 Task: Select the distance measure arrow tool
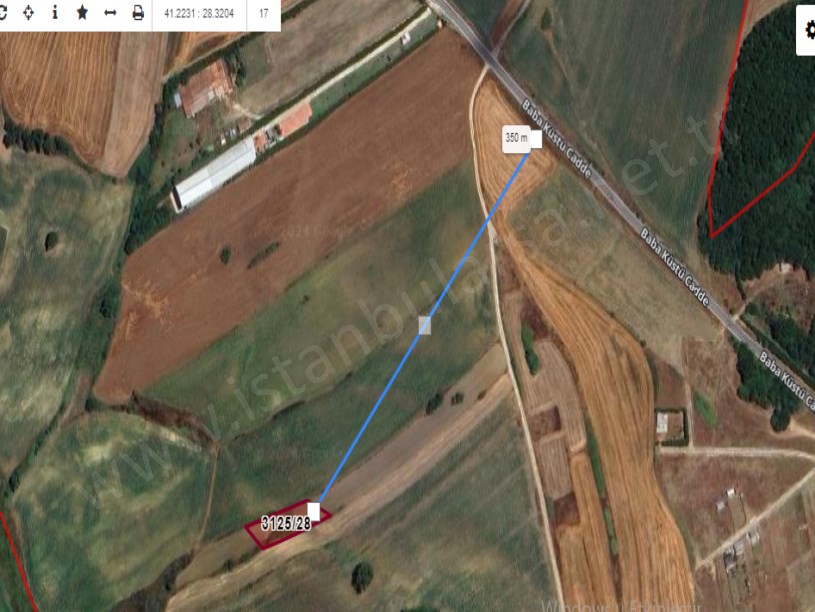(x=110, y=13)
